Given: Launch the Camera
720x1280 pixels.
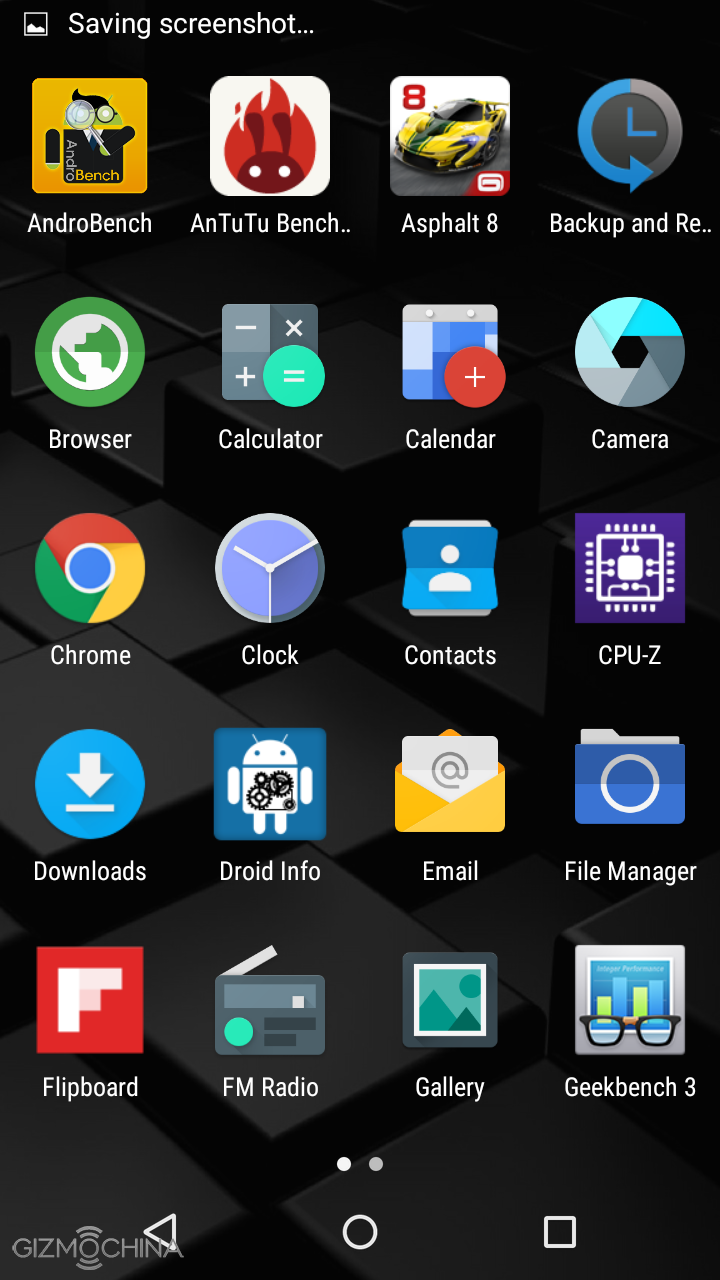Looking at the screenshot, I should point(630,352).
